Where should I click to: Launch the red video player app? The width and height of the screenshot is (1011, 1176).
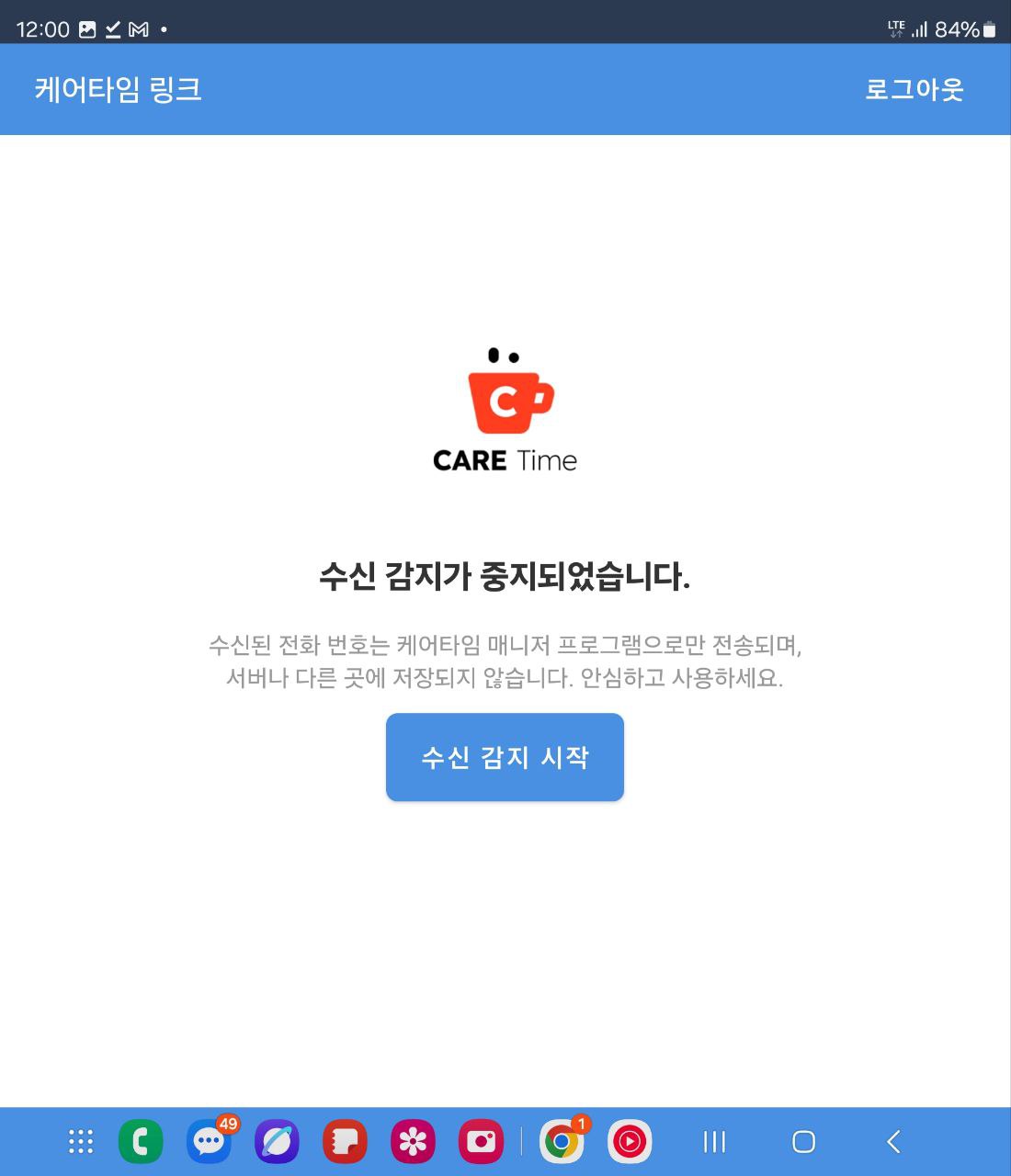click(x=631, y=1143)
